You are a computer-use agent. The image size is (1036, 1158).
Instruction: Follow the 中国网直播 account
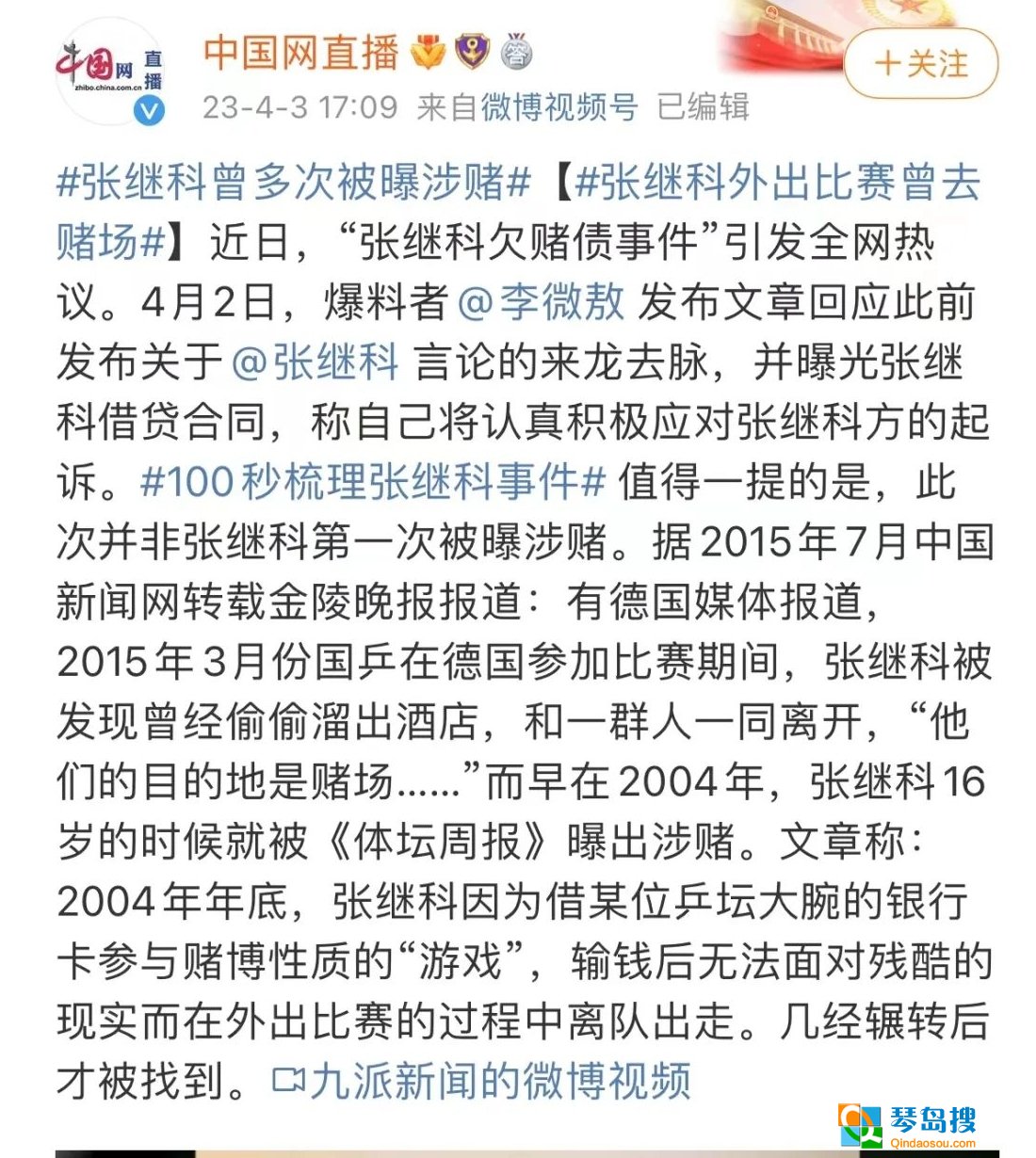tap(920, 64)
